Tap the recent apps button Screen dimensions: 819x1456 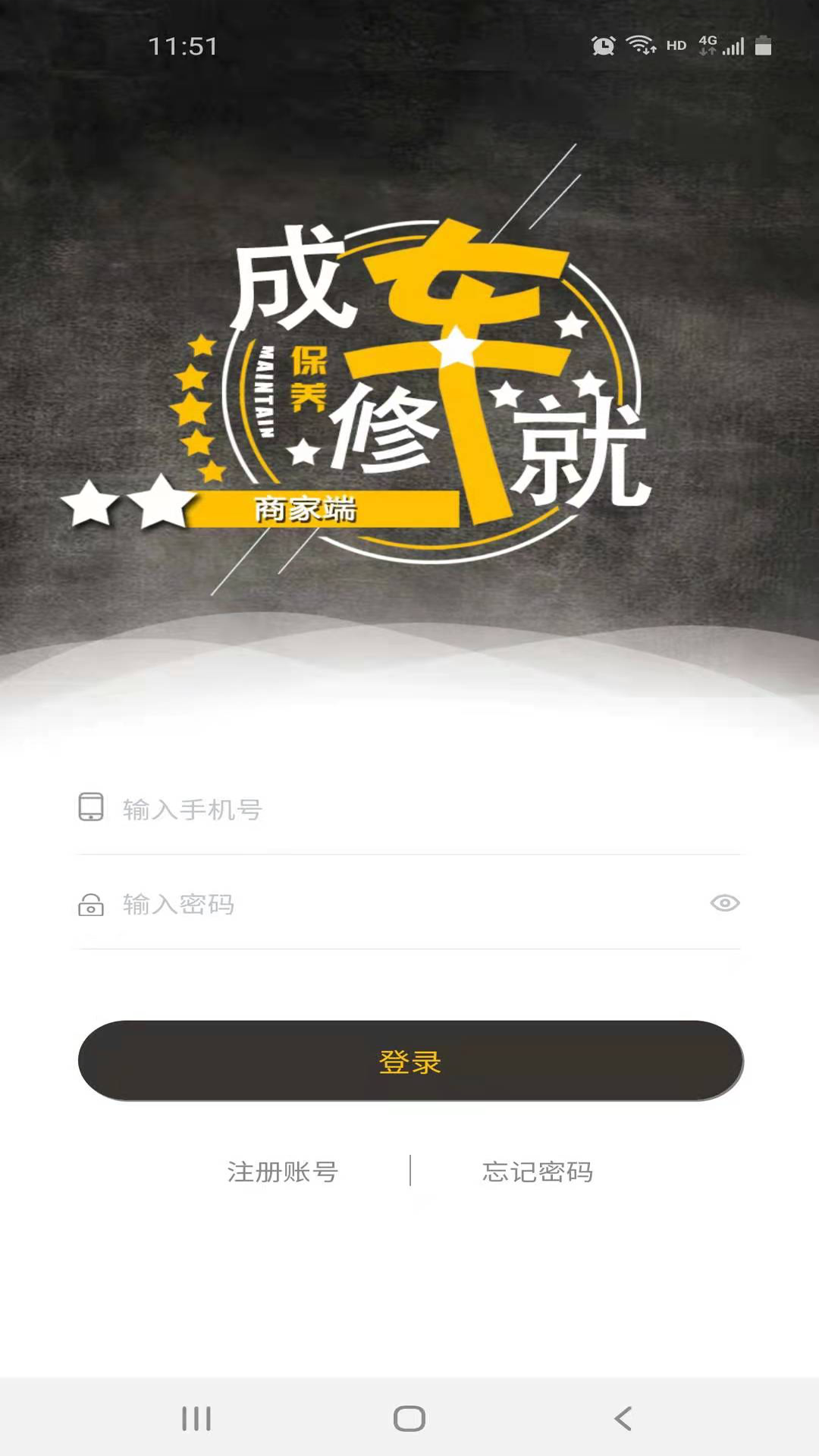196,1417
